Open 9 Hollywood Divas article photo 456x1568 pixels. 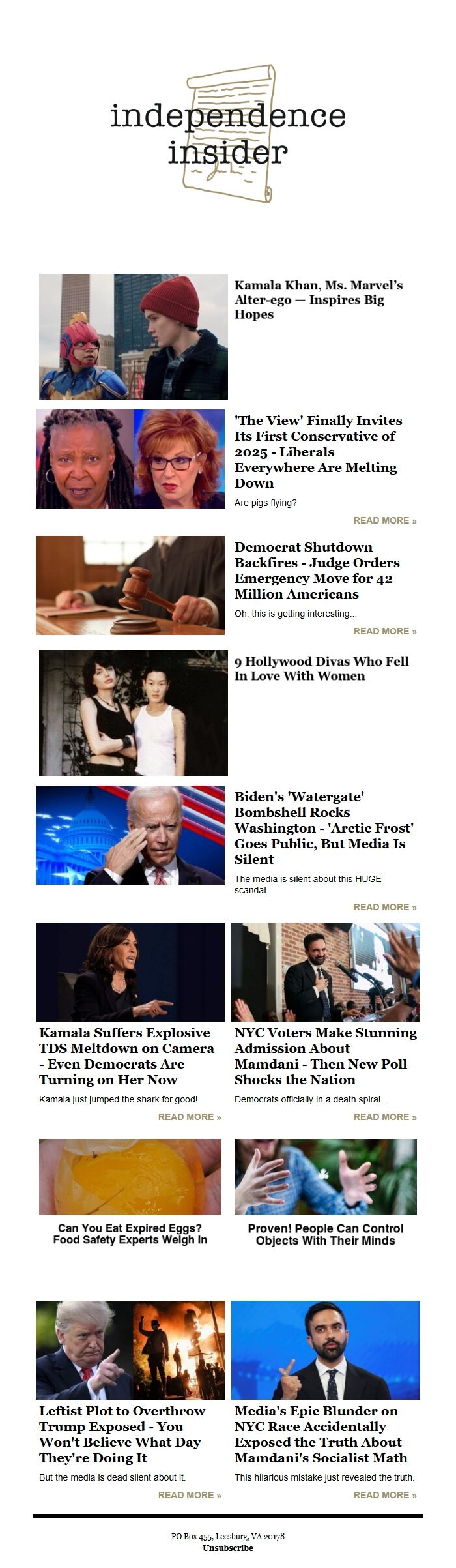pyautogui.click(x=133, y=713)
